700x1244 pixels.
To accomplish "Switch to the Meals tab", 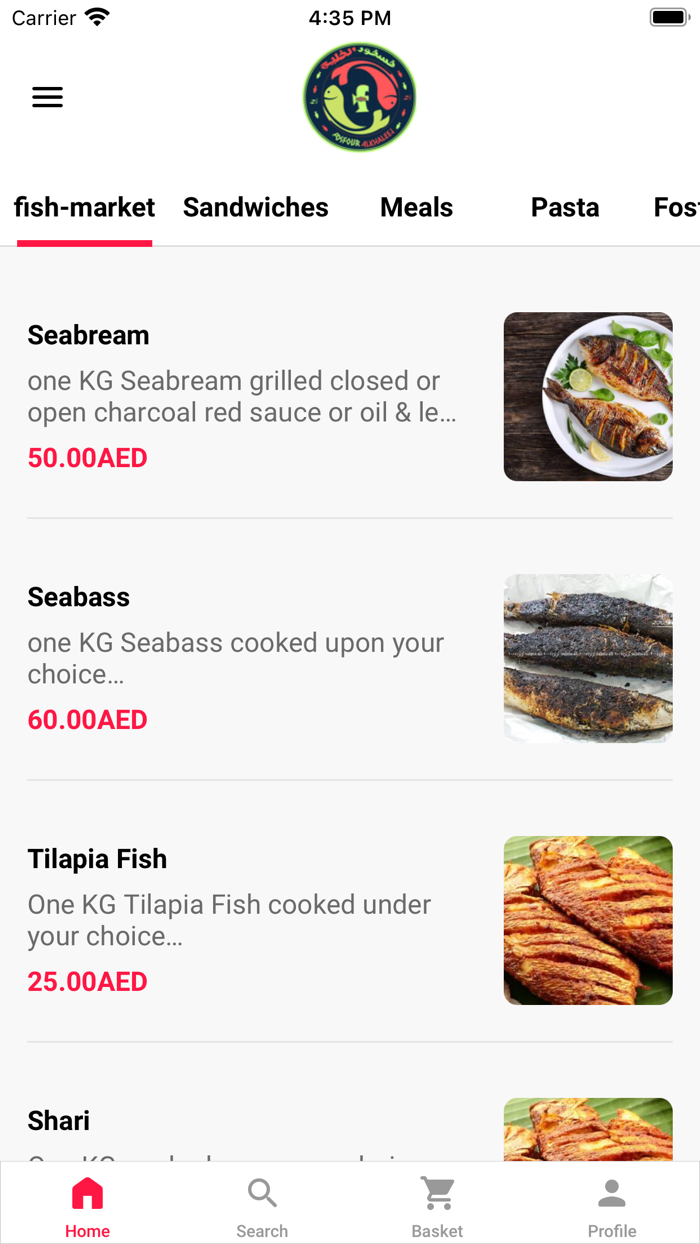I will [416, 208].
